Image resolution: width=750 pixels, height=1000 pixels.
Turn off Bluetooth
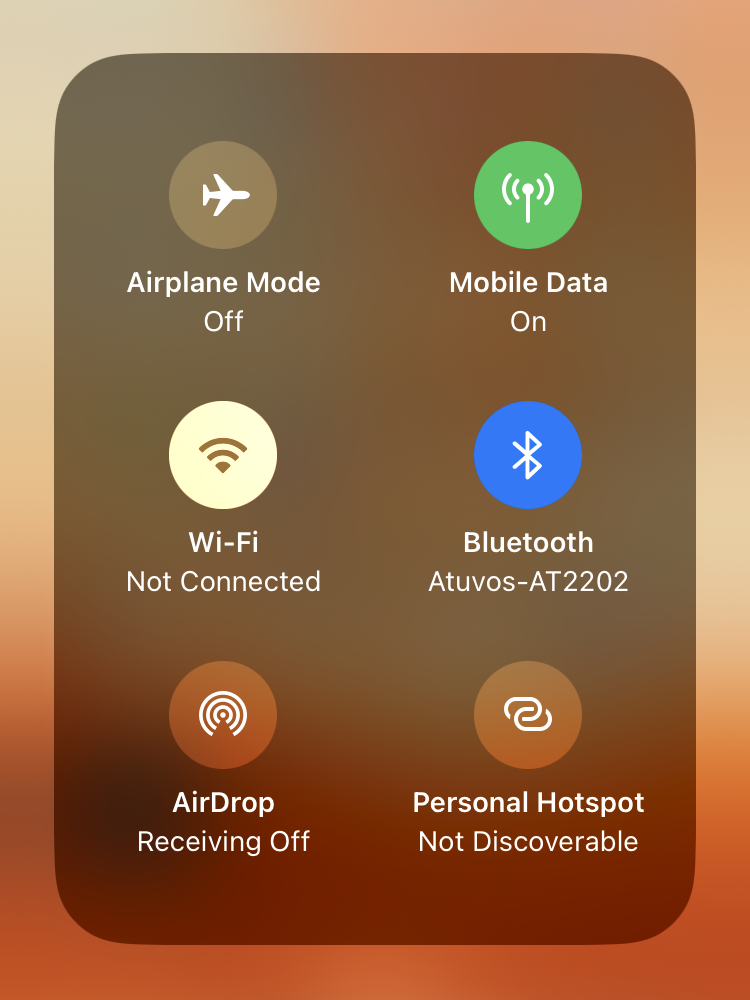(528, 455)
